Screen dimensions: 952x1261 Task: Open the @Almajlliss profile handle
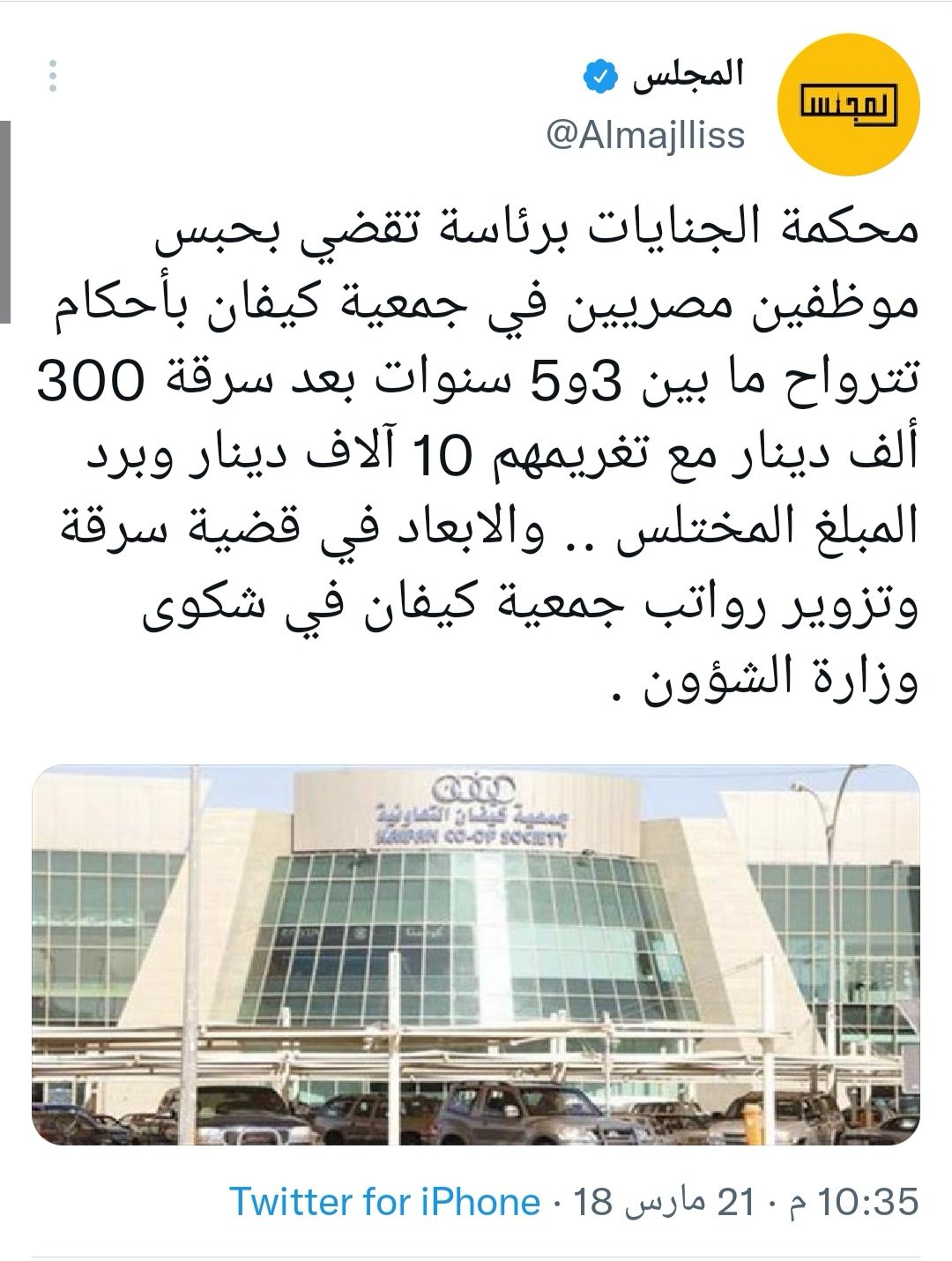646,136
